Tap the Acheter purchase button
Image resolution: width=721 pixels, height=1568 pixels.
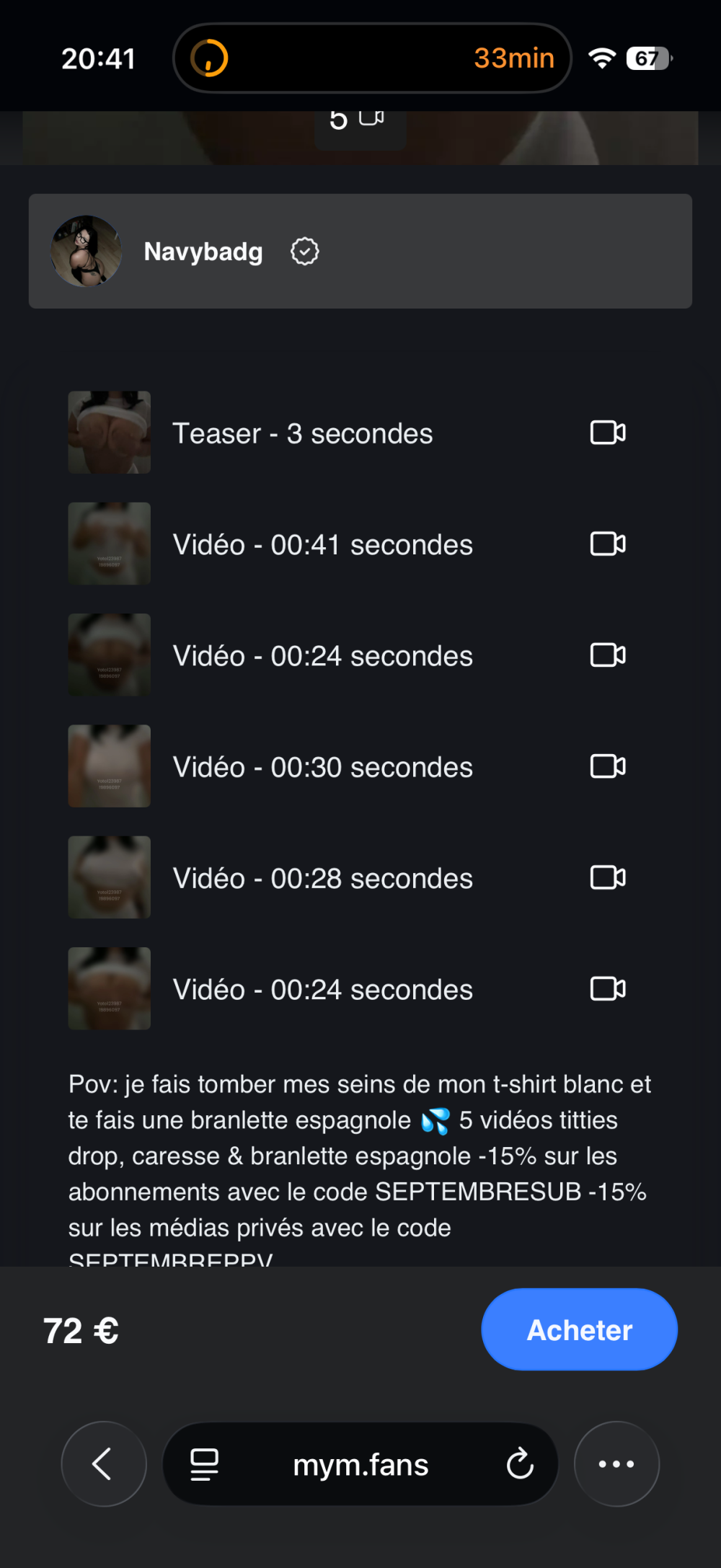[579, 1330]
